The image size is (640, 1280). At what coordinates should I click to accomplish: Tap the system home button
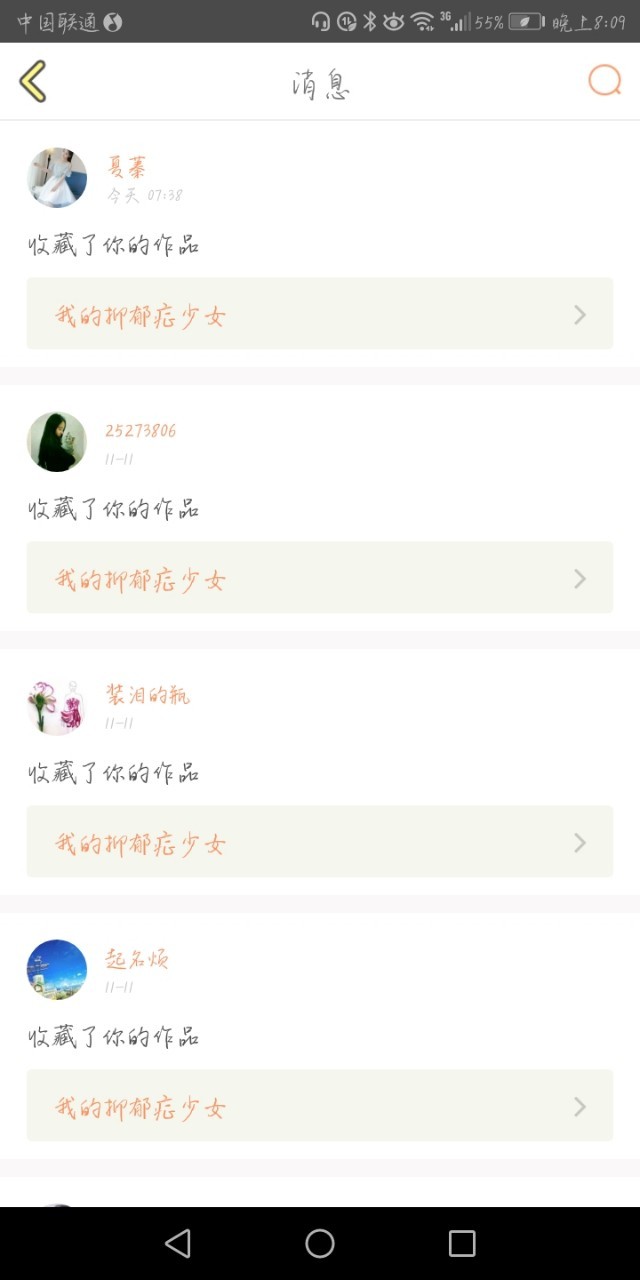click(320, 1243)
